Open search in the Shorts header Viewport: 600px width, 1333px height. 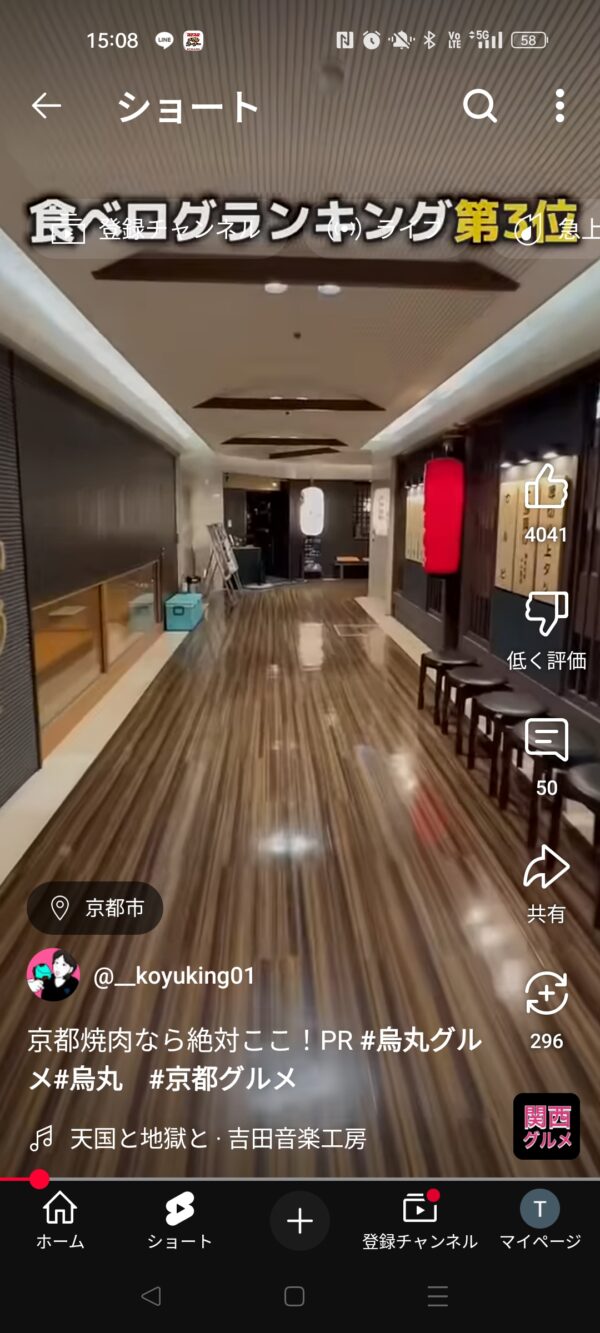pyautogui.click(x=480, y=106)
